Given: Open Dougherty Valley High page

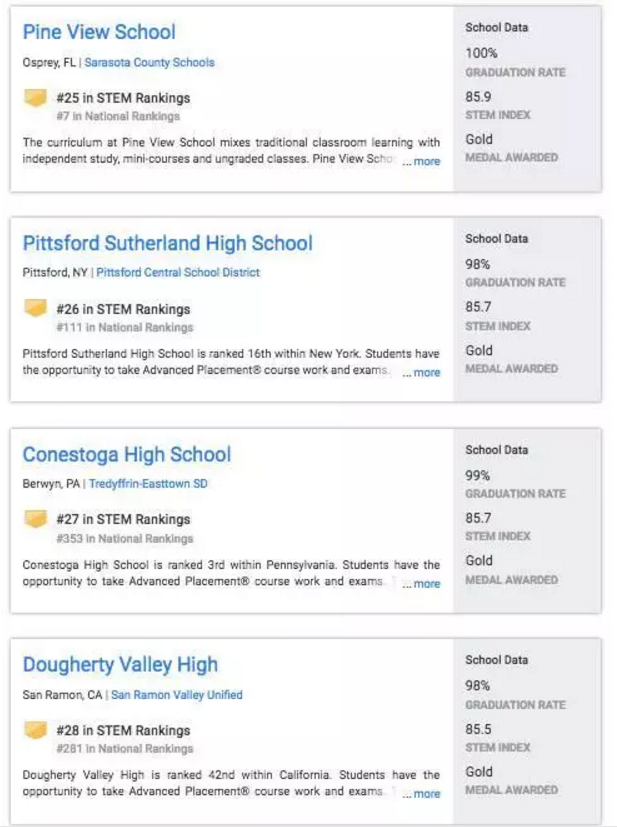Looking at the screenshot, I should 120,665.
